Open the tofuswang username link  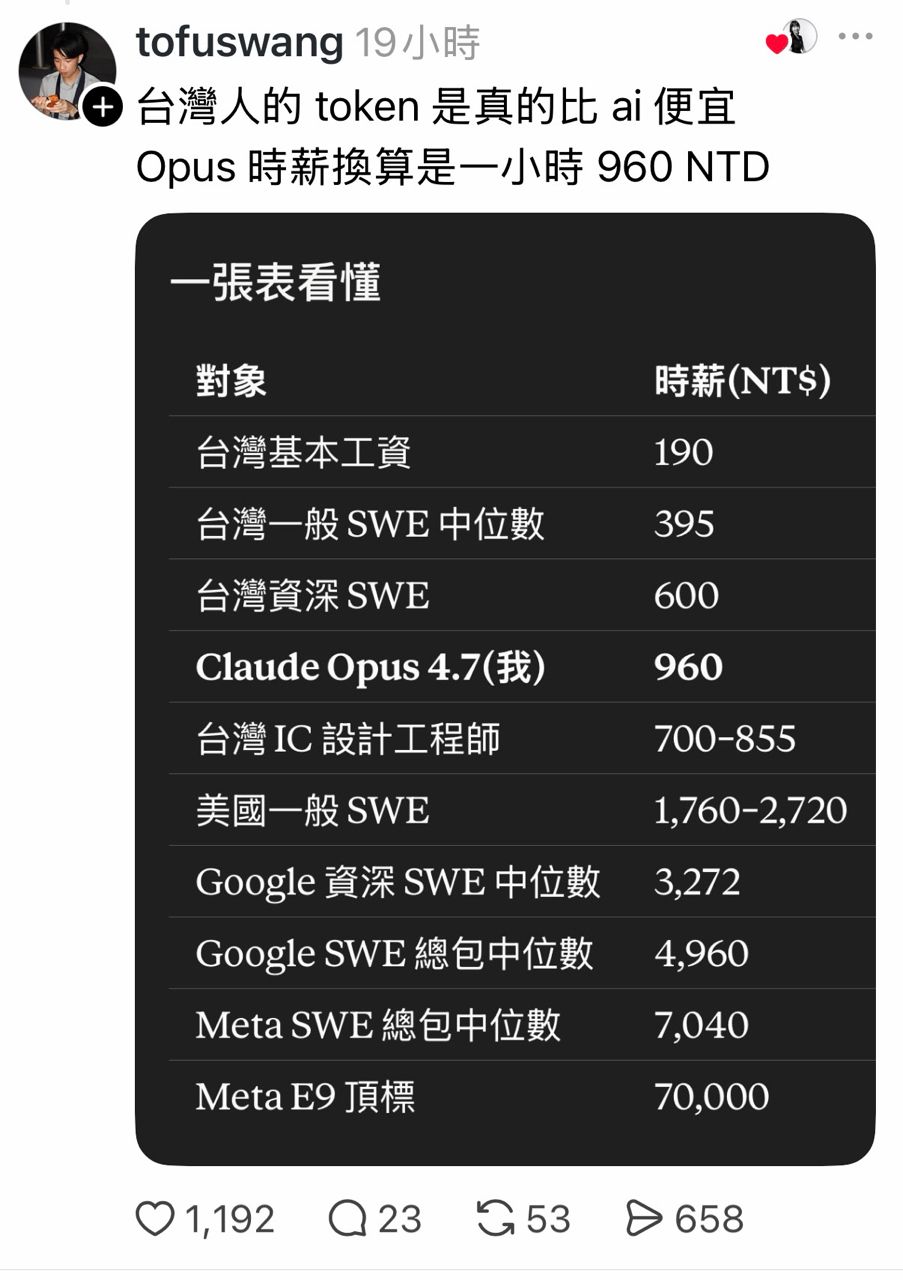tap(240, 43)
